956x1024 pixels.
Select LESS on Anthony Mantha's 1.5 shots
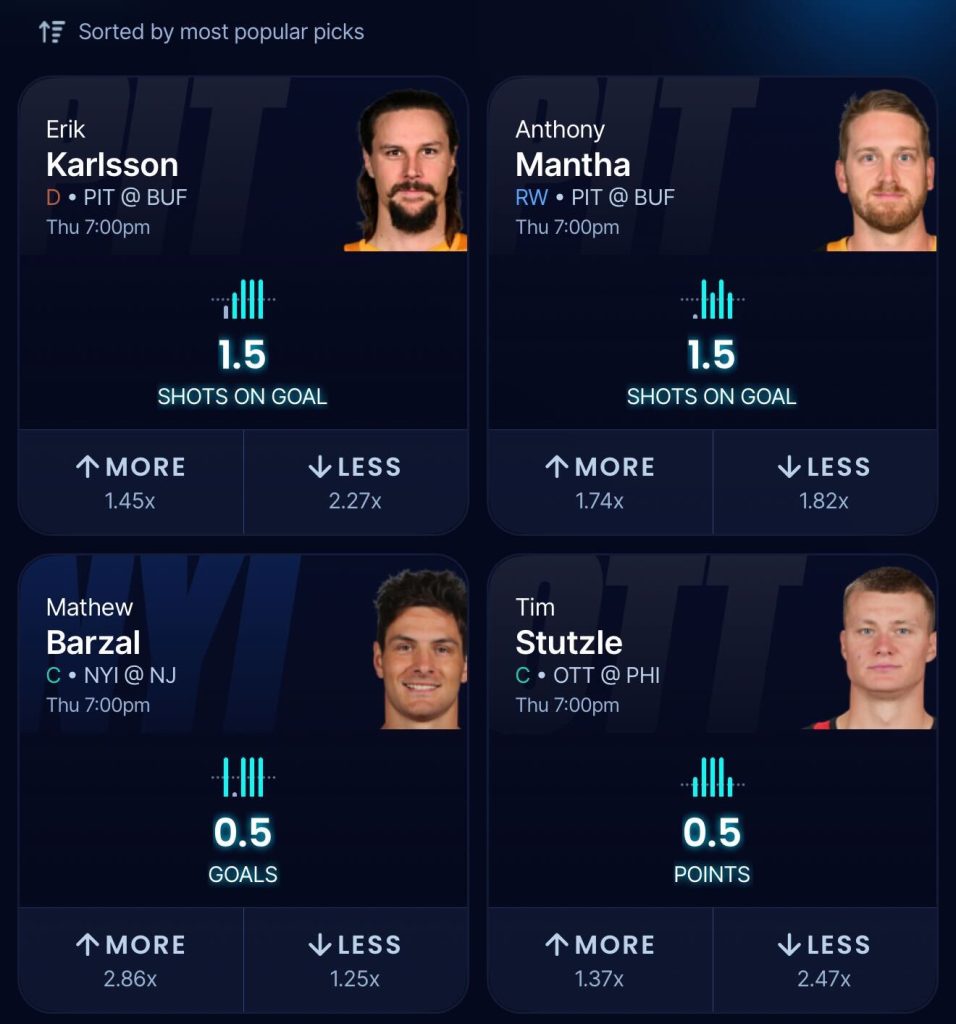coord(824,482)
